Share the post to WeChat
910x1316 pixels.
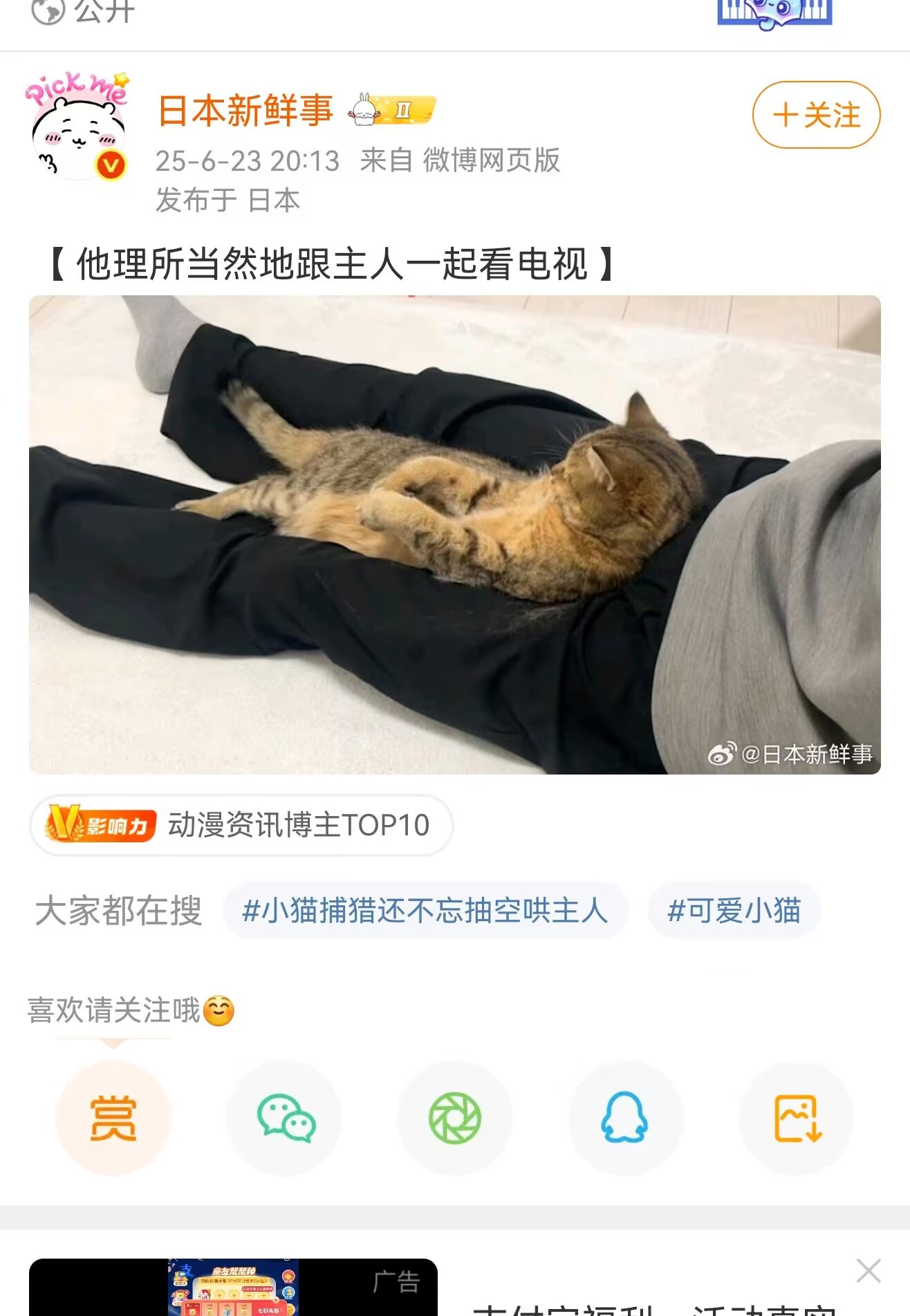(284, 1118)
